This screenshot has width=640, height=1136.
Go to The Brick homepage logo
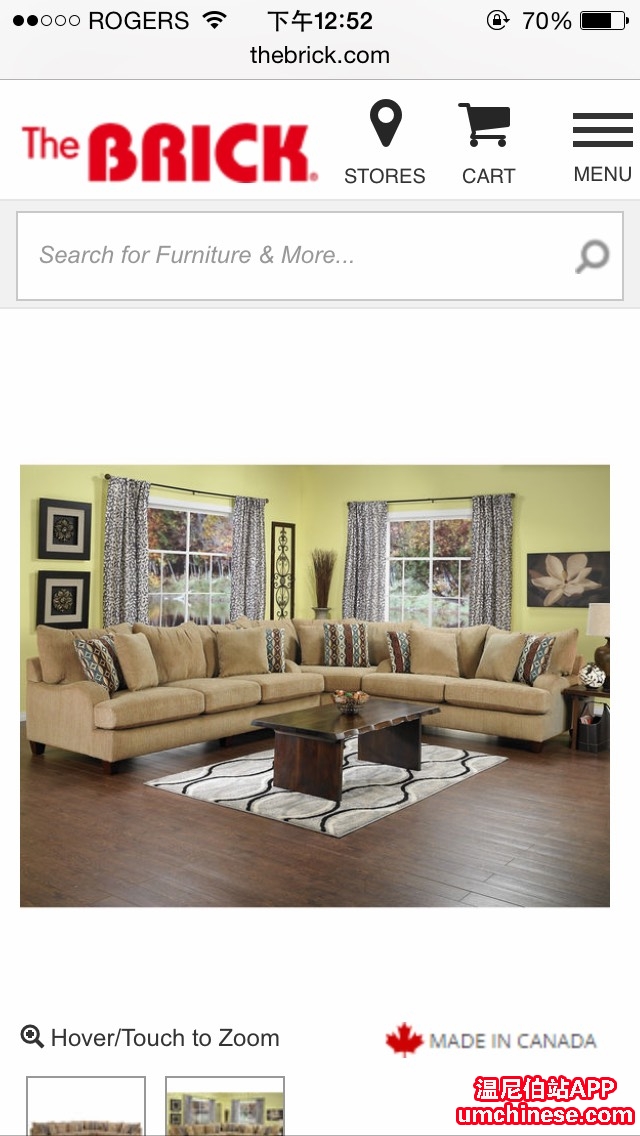(x=170, y=152)
